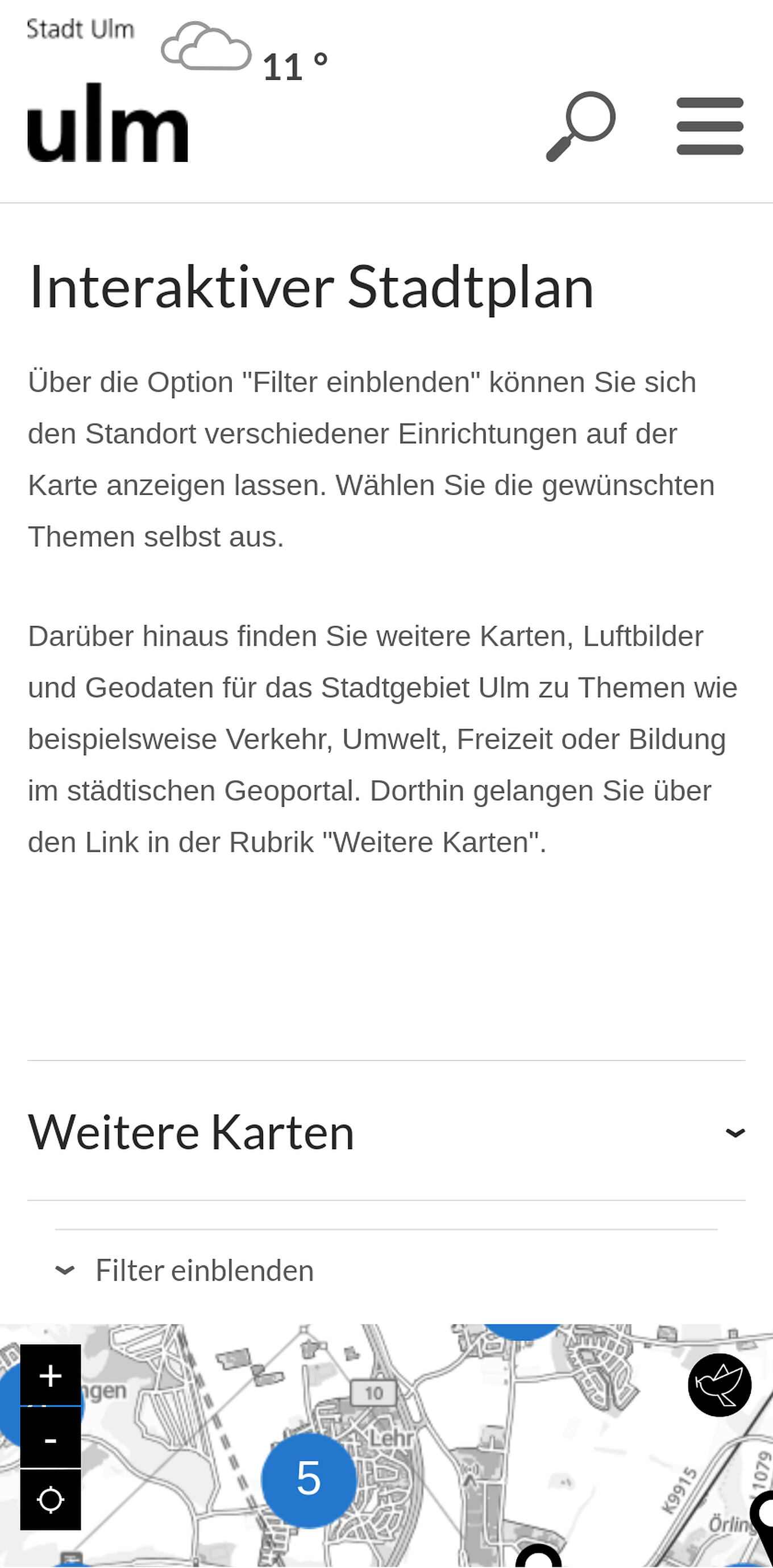Select the Weitere Karten section heading
Image resolution: width=773 pixels, height=1568 pixels.
[x=190, y=1131]
